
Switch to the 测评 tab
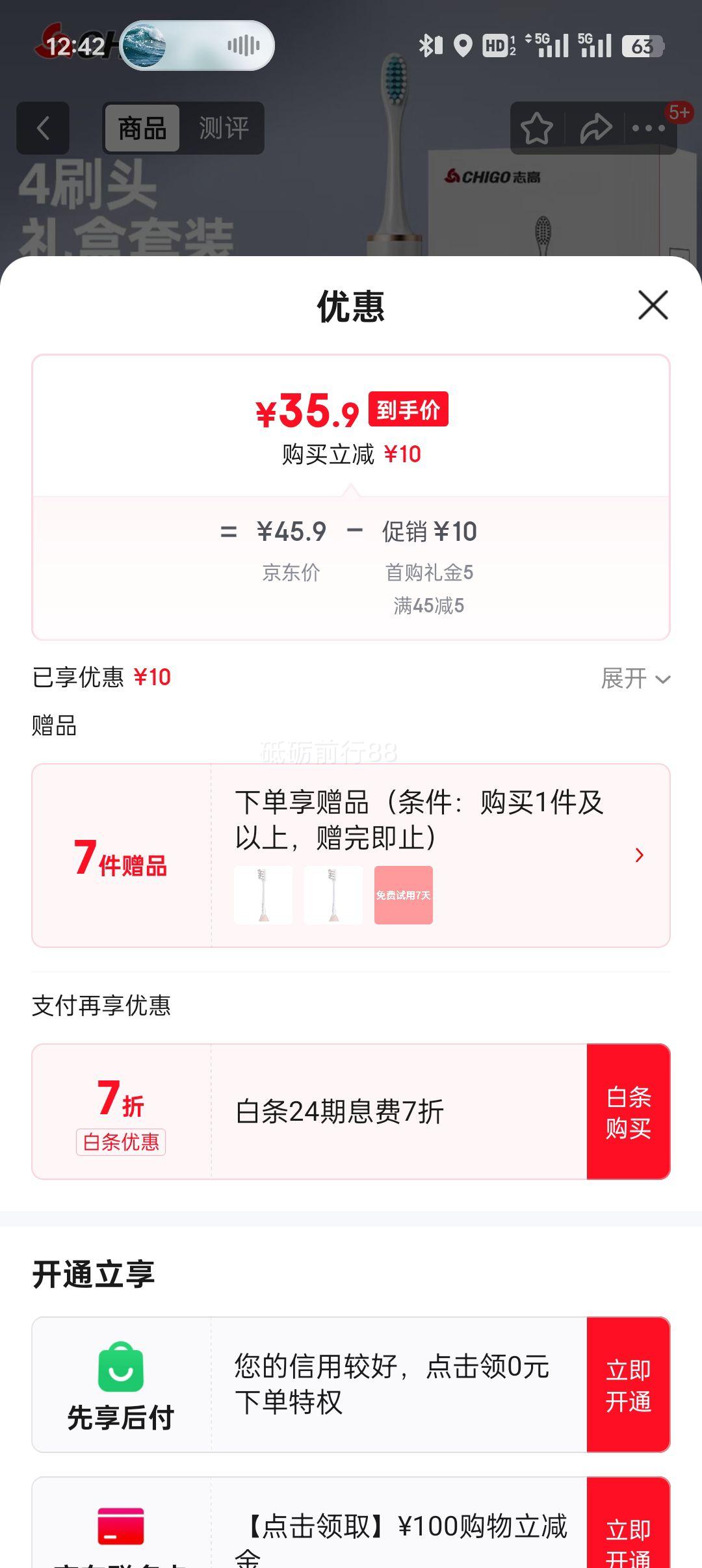pos(224,128)
